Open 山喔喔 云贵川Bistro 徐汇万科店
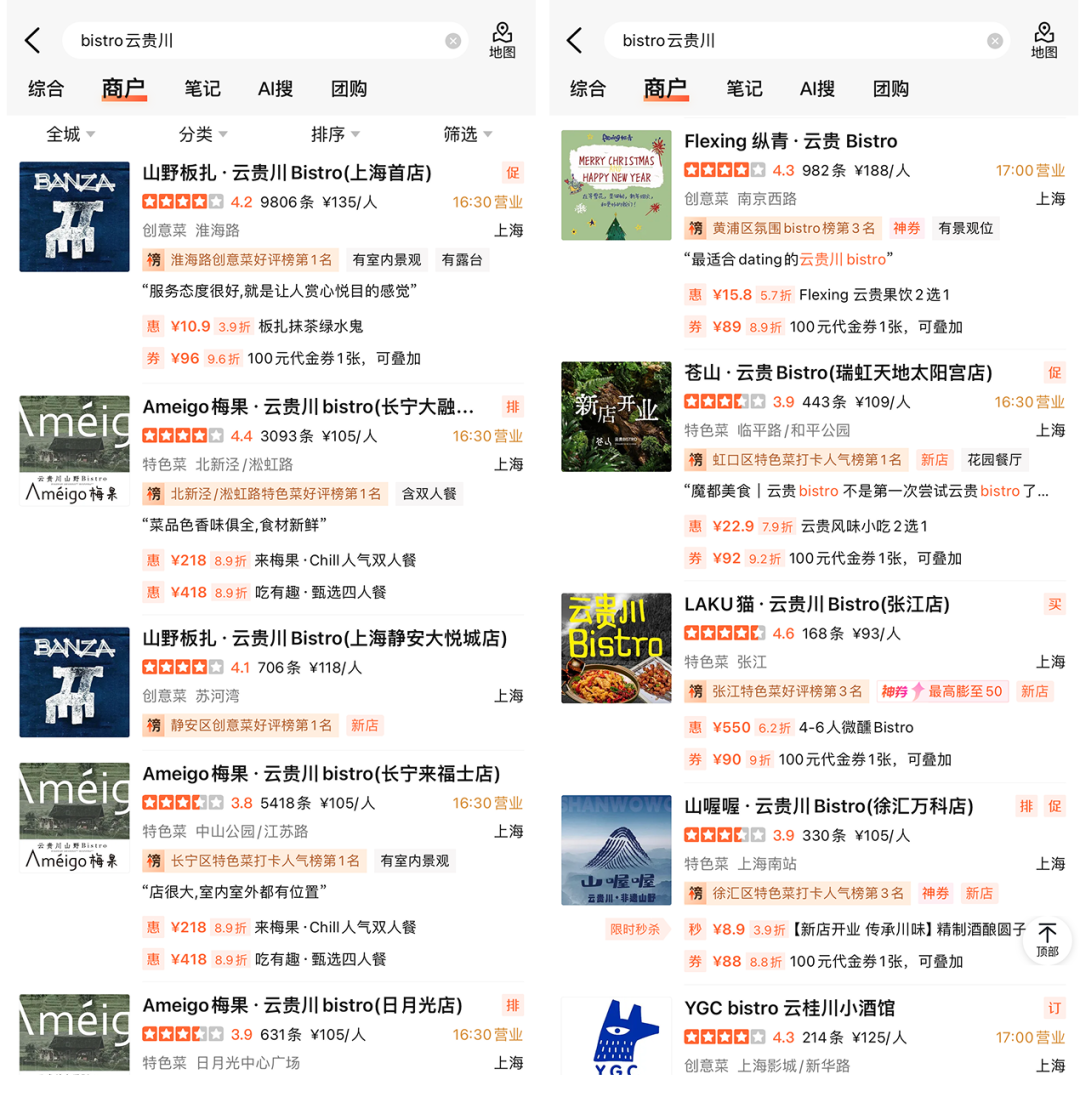 (828, 806)
